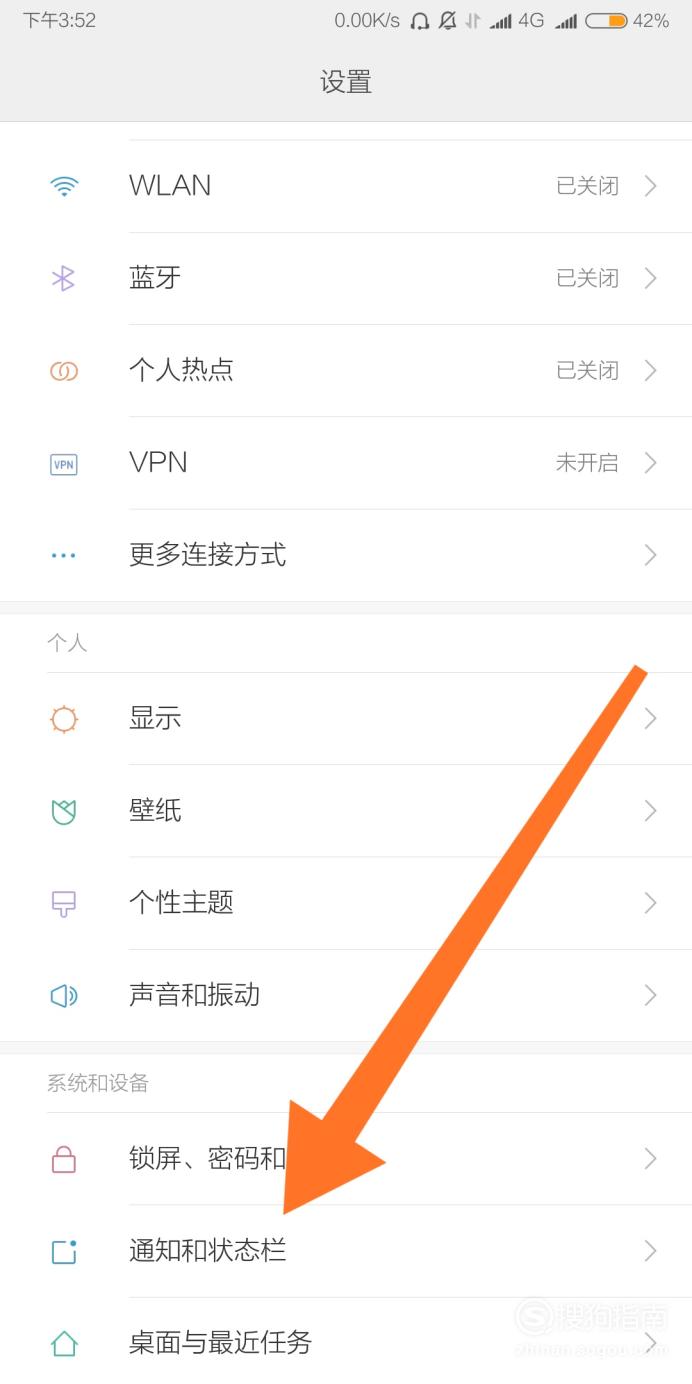Open 声音和振动 settings
Image resolution: width=692 pixels, height=1384 pixels.
click(346, 994)
